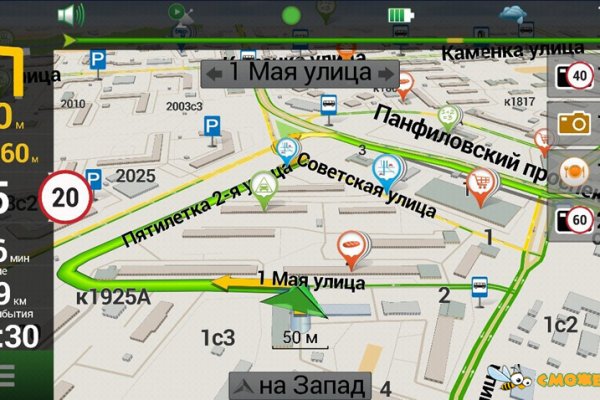Open the compass icon in top bar
Viewport: 600px width, 400px height.
[x=181, y=12]
